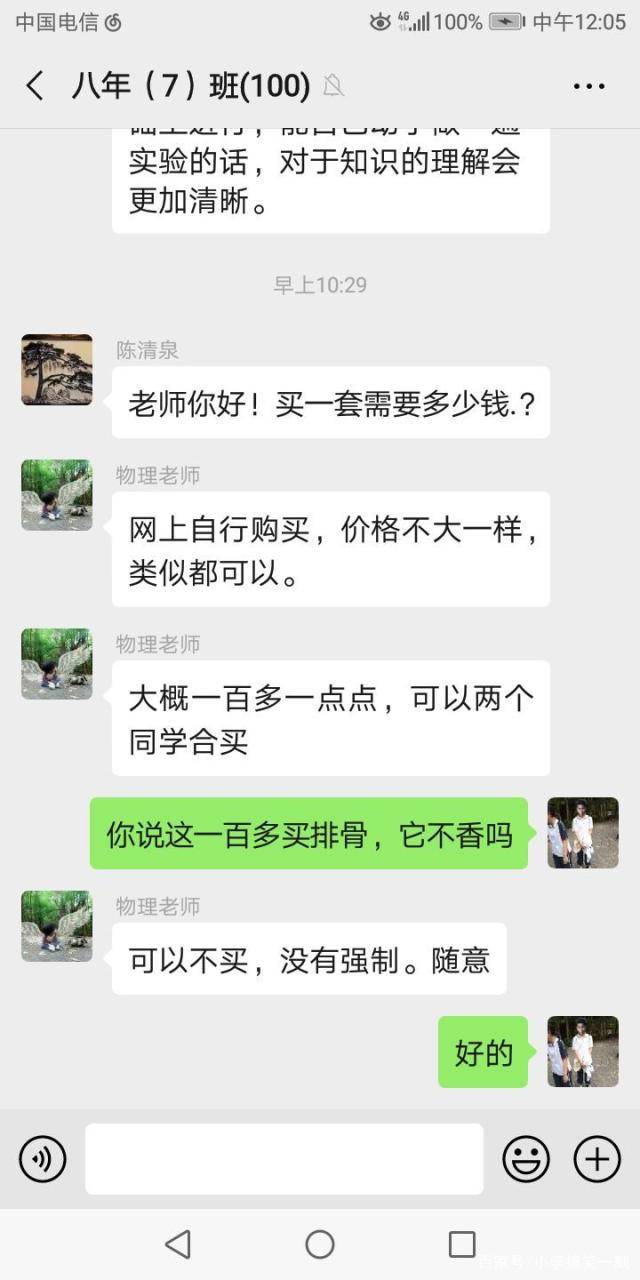This screenshot has height=1280, width=640.
Task: Open the chat info overflow menu
Action: 589,87
